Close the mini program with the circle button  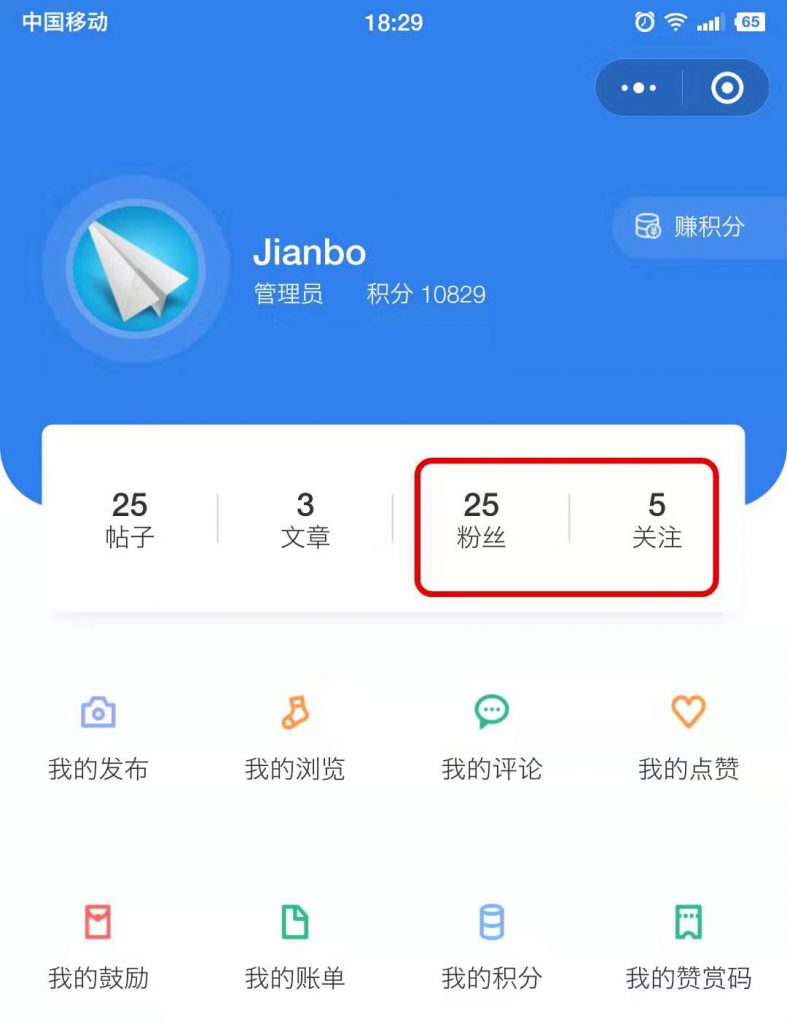click(x=727, y=88)
